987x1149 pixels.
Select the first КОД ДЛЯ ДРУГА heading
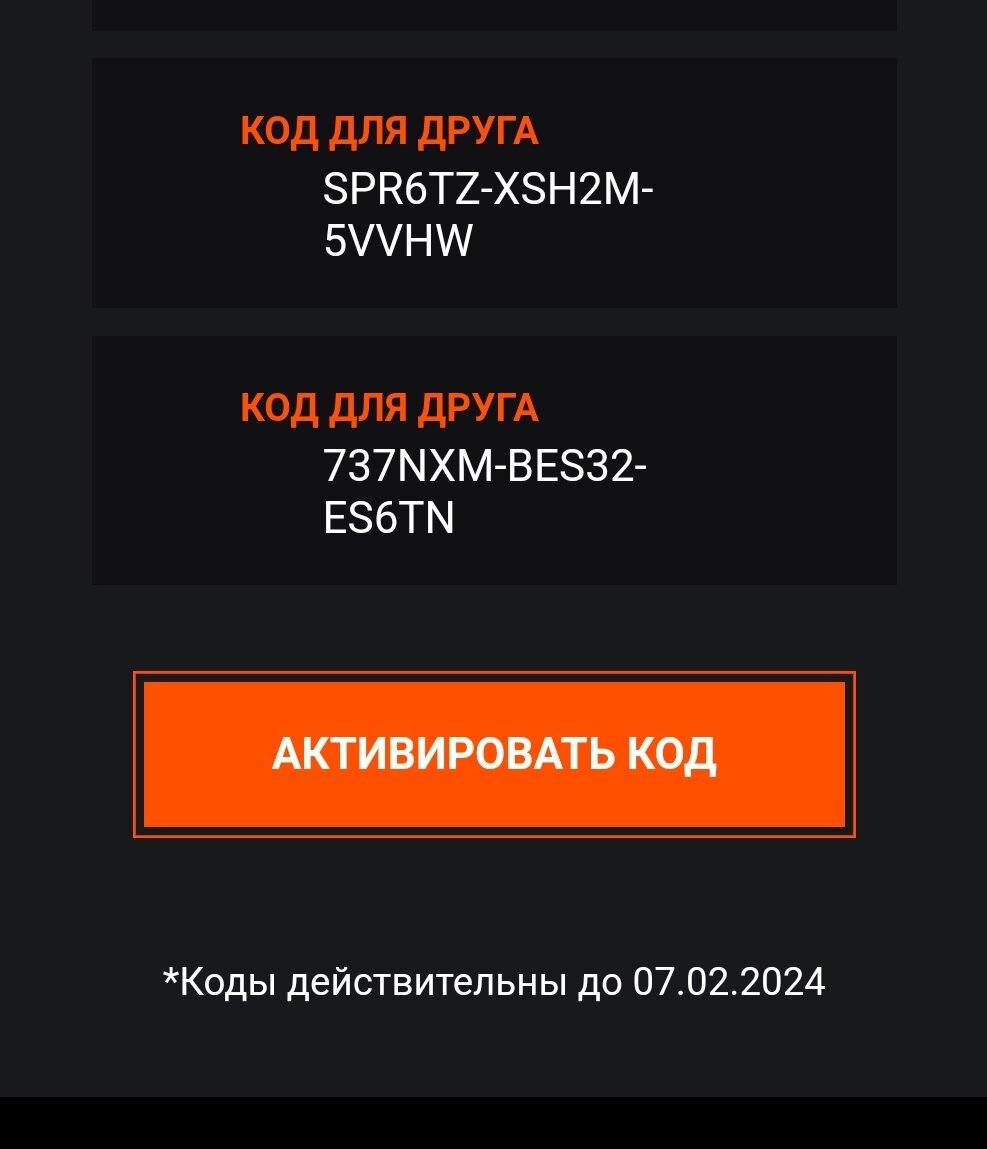coord(390,129)
